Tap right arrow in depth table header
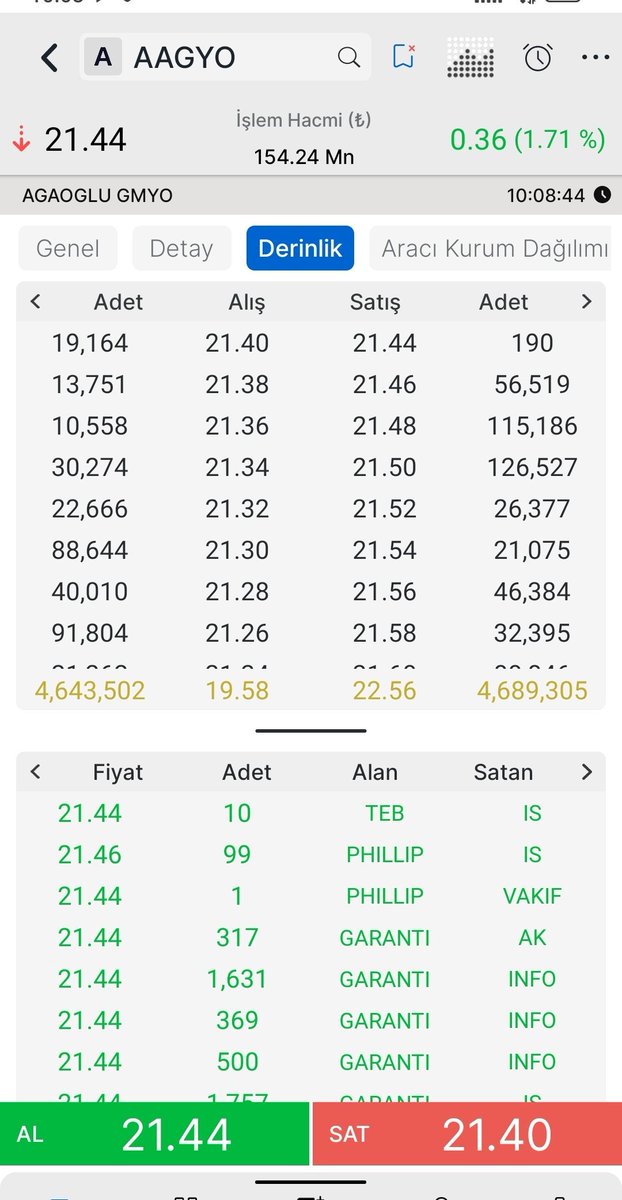The image size is (622, 1200). coord(587,301)
